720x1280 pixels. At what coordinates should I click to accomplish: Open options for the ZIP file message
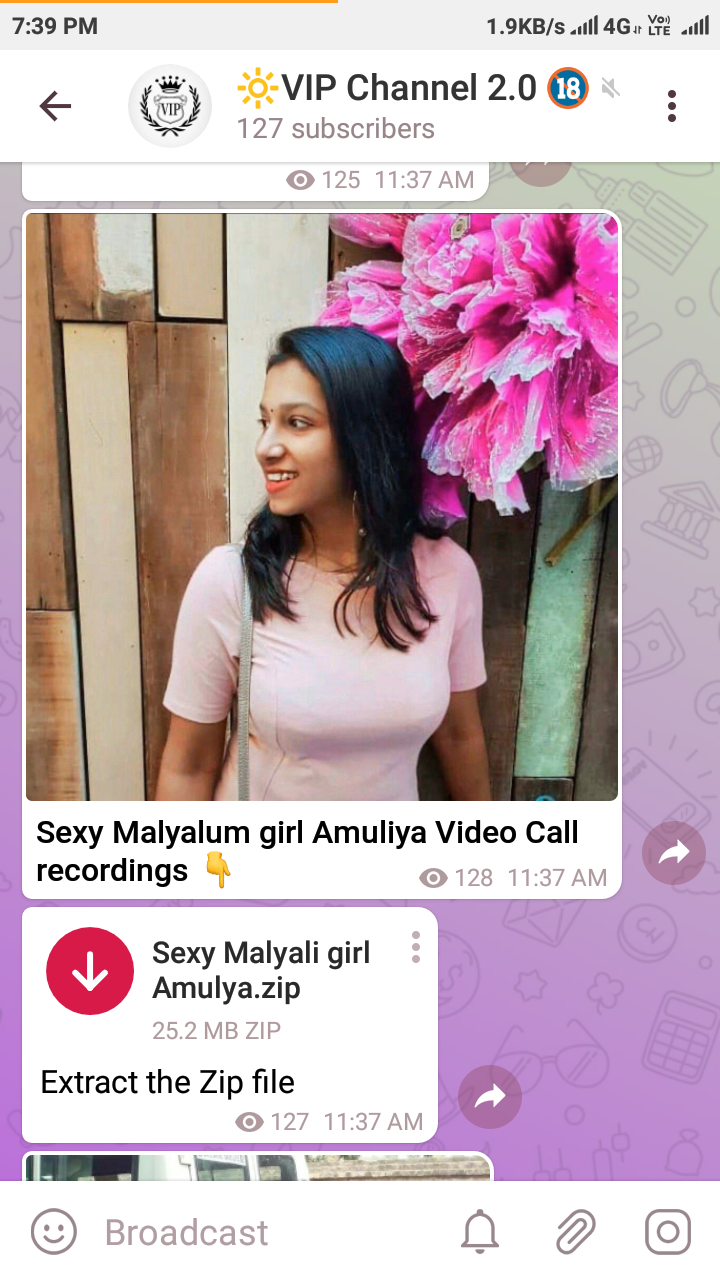click(x=416, y=947)
